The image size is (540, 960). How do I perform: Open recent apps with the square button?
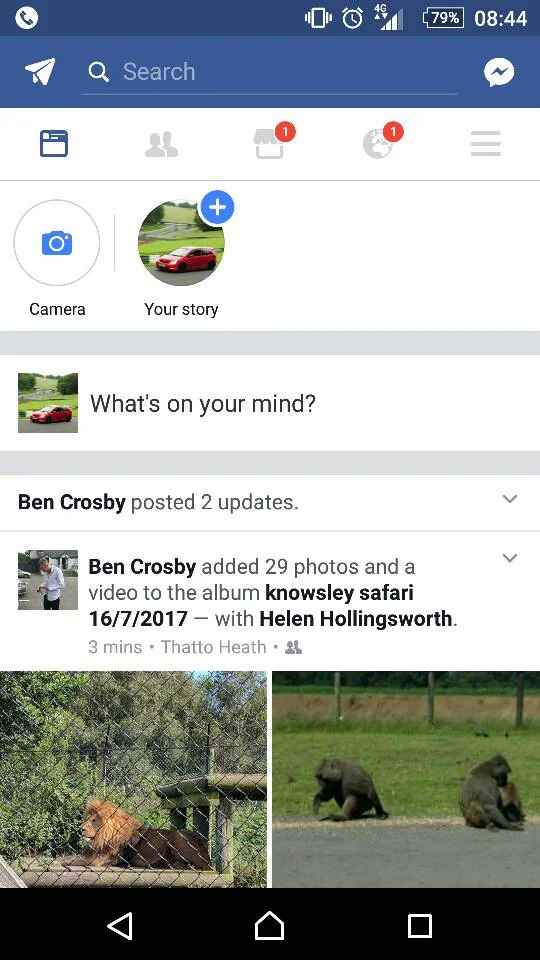[420, 925]
